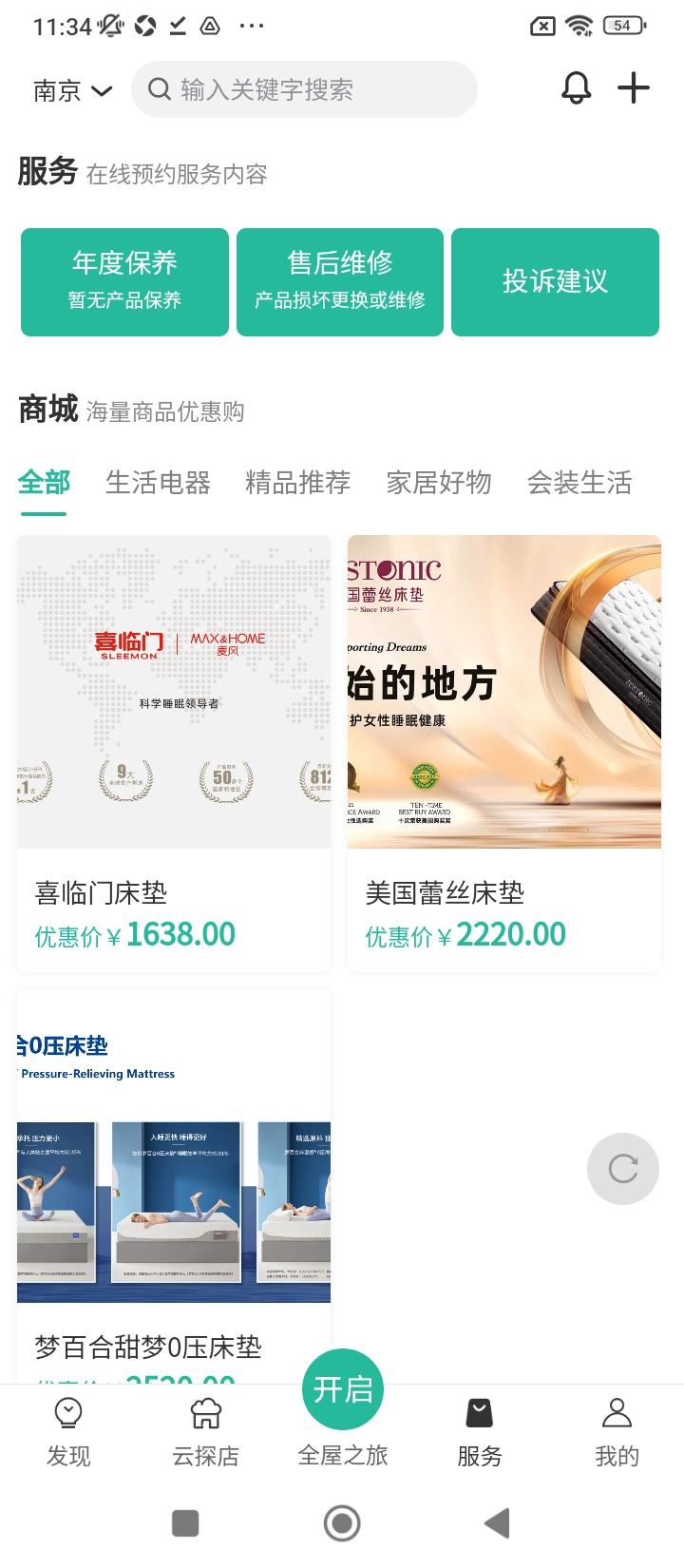Switch to 家居好物 tab

(439, 483)
